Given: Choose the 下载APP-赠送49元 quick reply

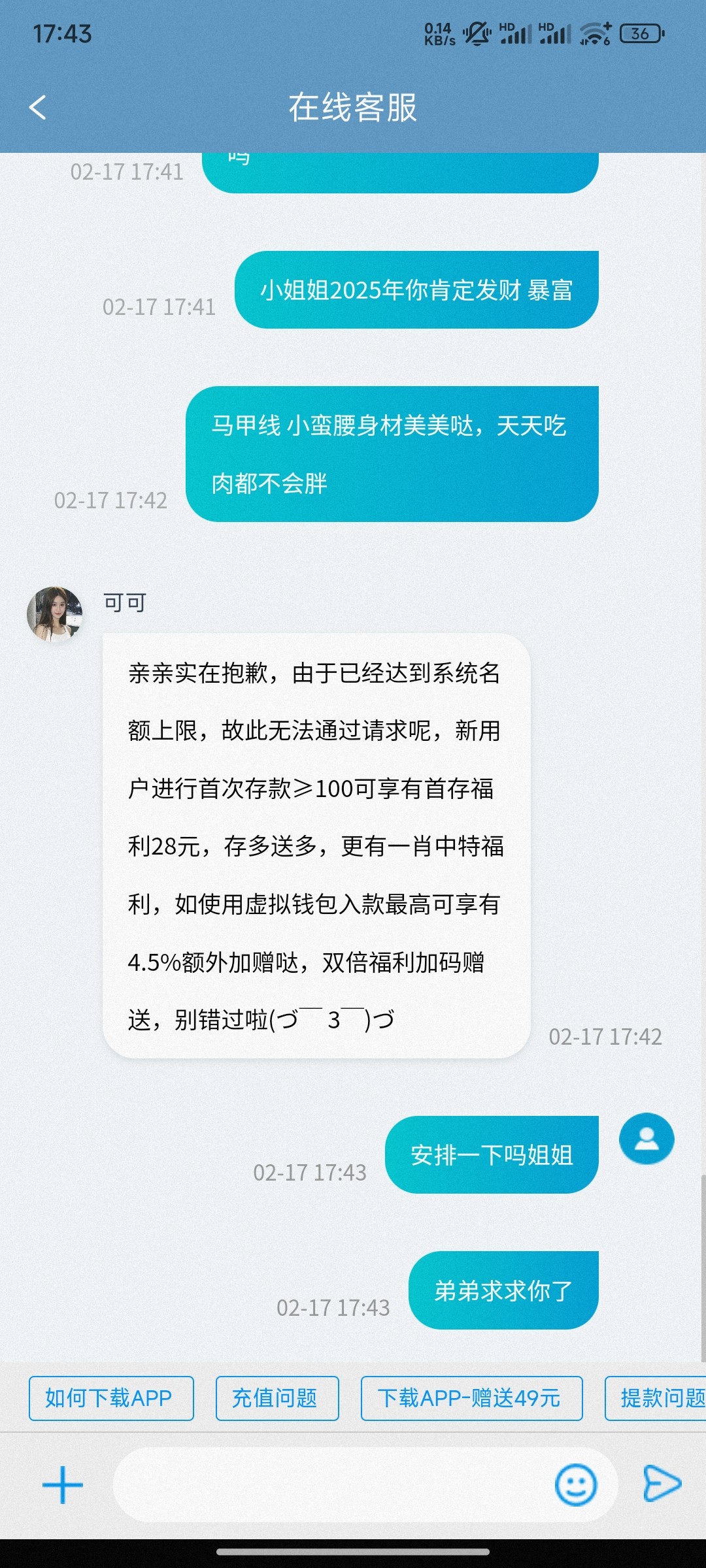Looking at the screenshot, I should 471,1398.
